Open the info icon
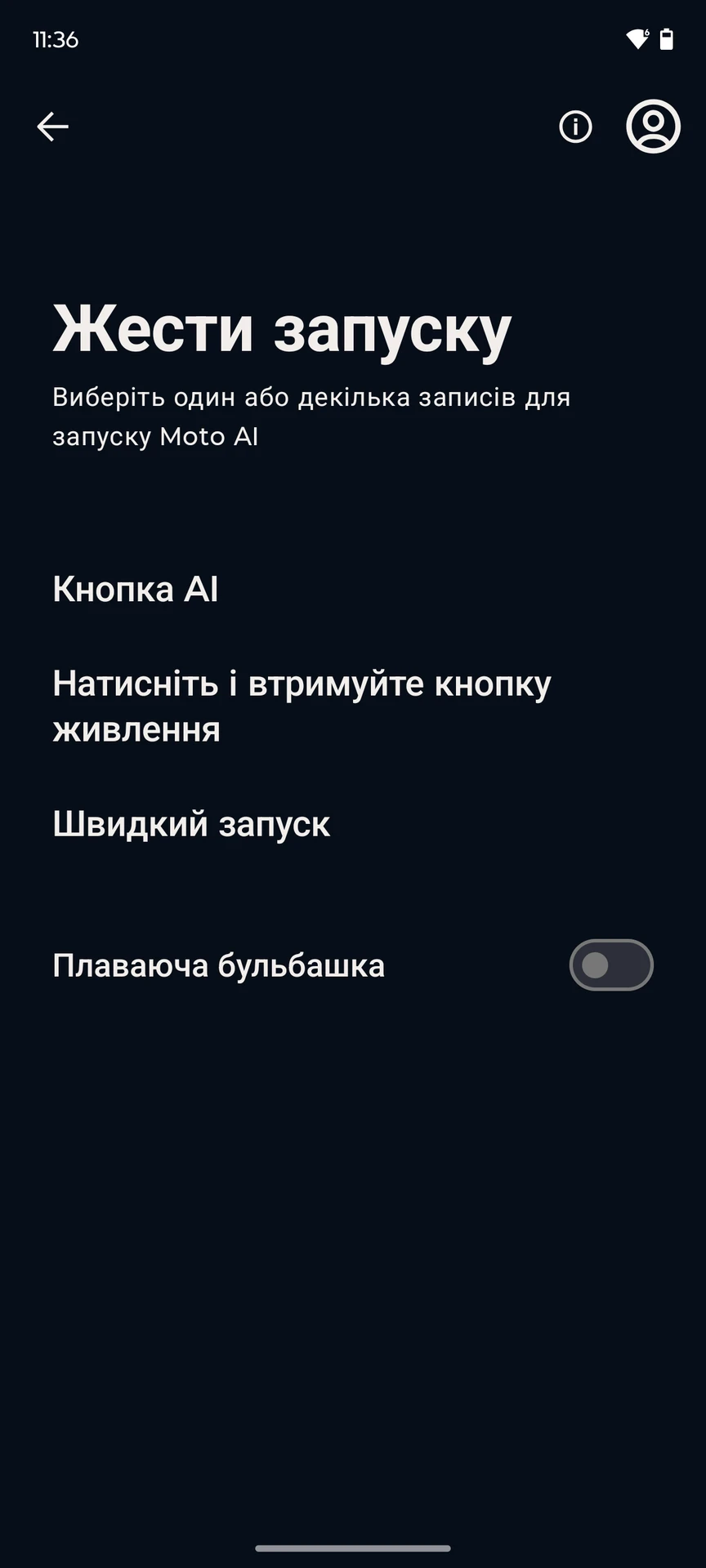 (575, 127)
